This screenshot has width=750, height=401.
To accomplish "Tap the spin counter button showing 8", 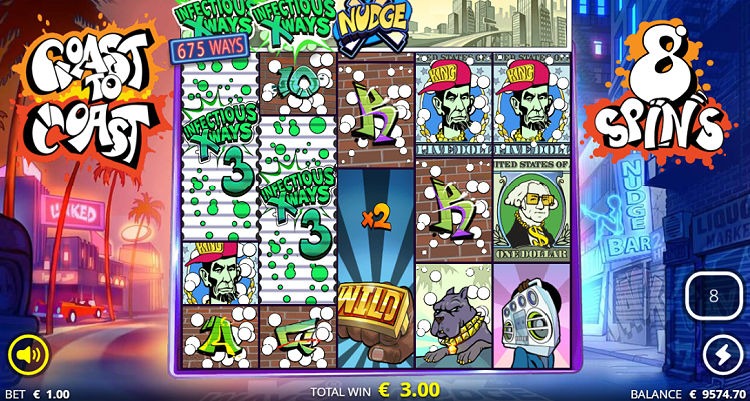I will click(x=713, y=297).
